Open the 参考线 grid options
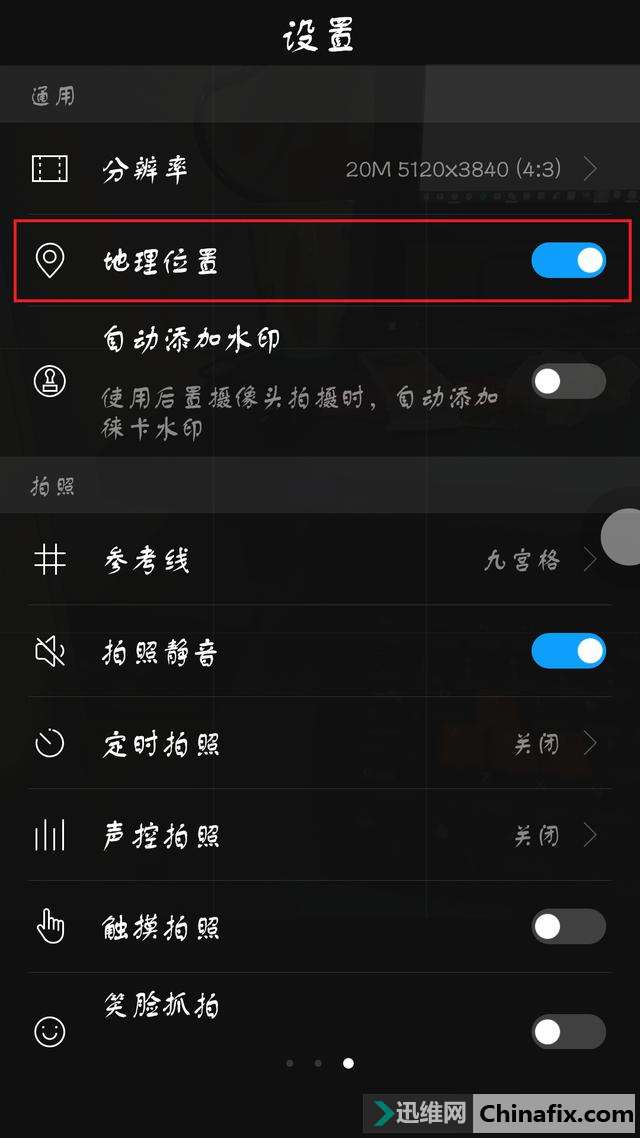This screenshot has height=1138, width=640. pos(320,560)
